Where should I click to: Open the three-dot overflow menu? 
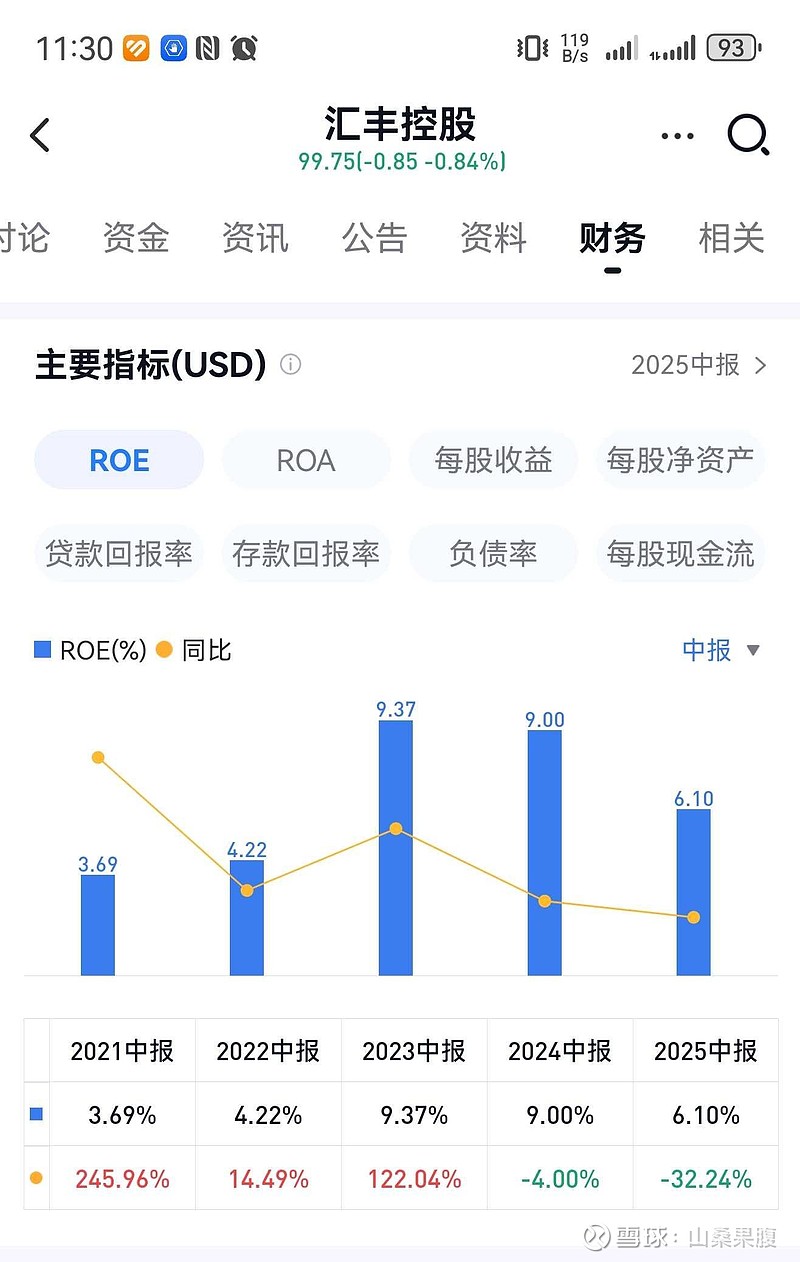677,136
